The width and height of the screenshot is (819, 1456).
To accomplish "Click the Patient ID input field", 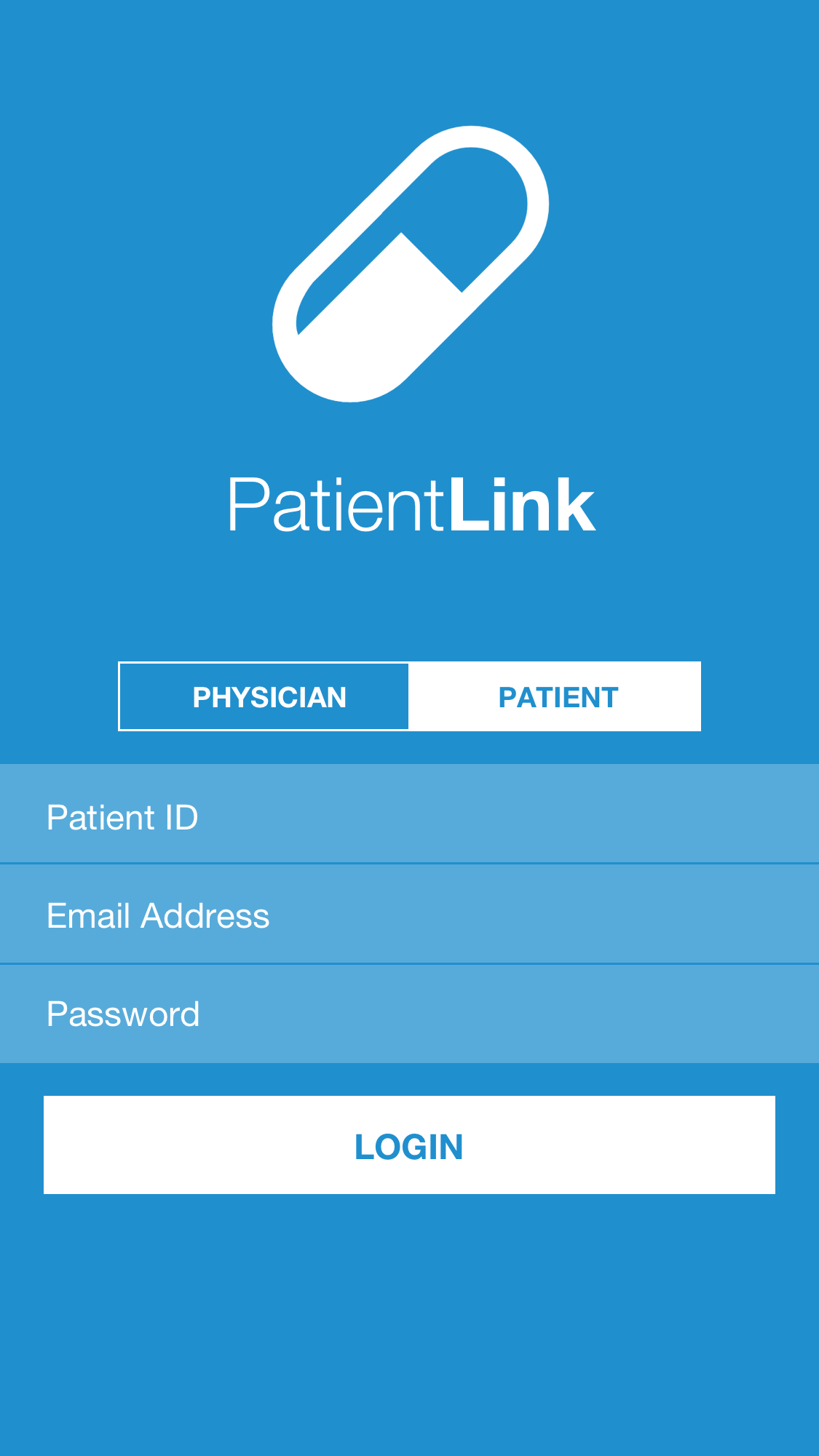I will click(x=409, y=815).
